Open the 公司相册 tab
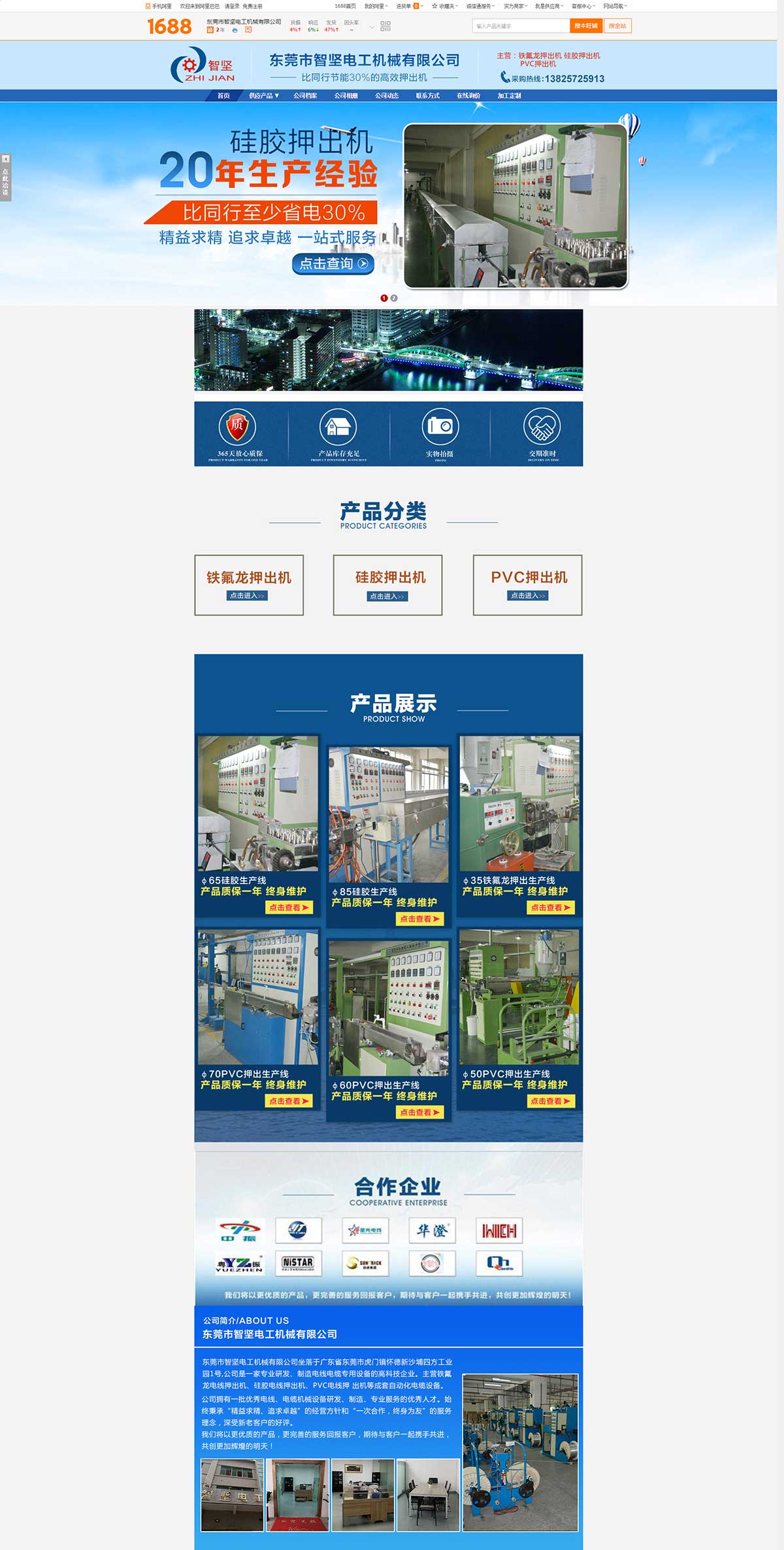The height and width of the screenshot is (1550, 784). click(346, 96)
